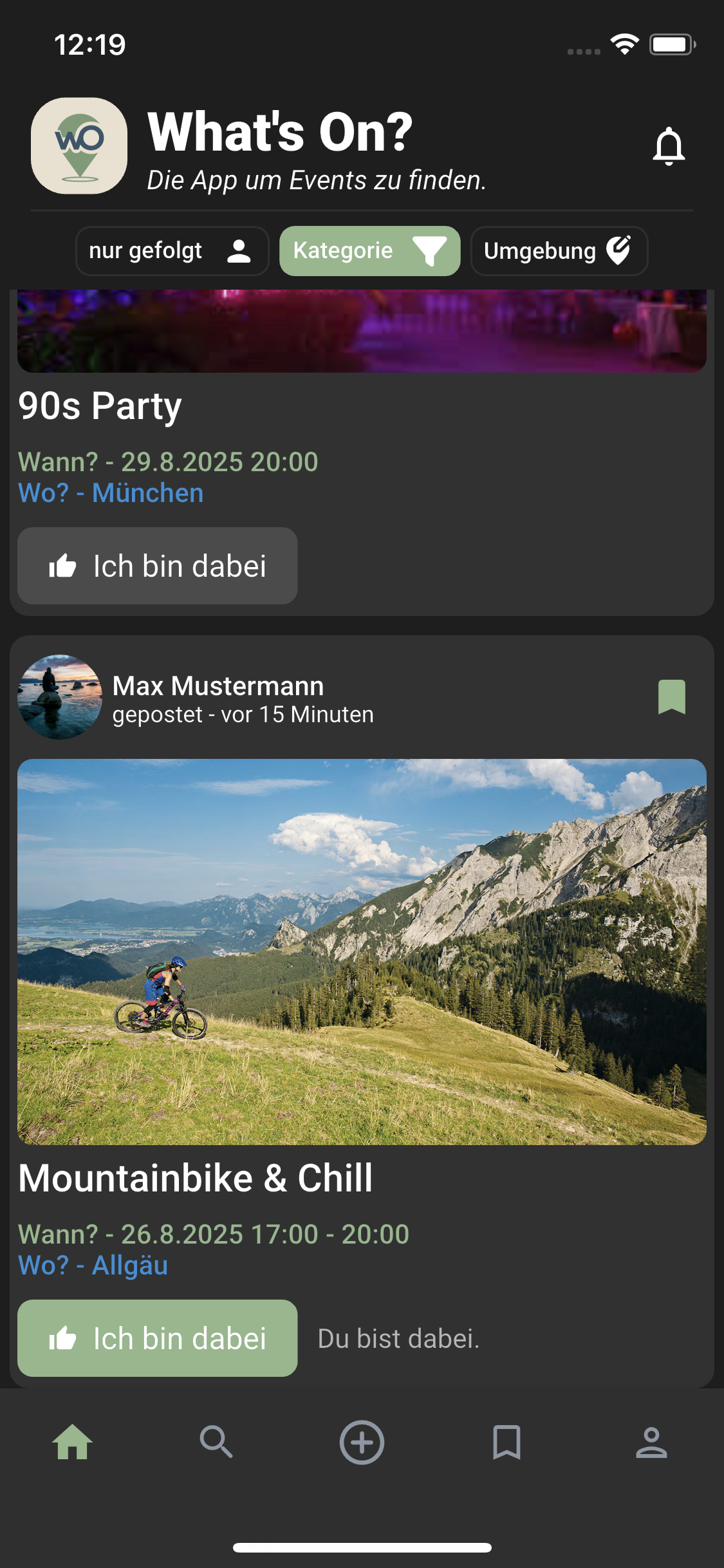Screen dimensions: 724x1568
Task: Select the Umgebung filter chip
Action: pos(558,251)
